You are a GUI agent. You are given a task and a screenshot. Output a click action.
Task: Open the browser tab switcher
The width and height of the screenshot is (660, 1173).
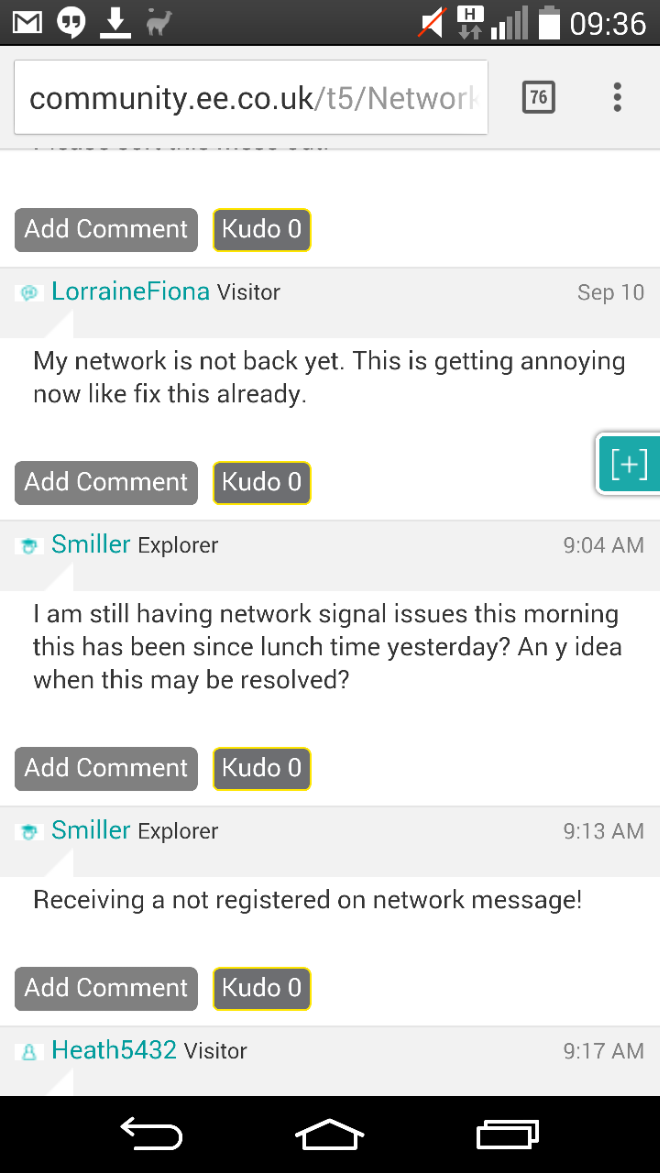538,97
